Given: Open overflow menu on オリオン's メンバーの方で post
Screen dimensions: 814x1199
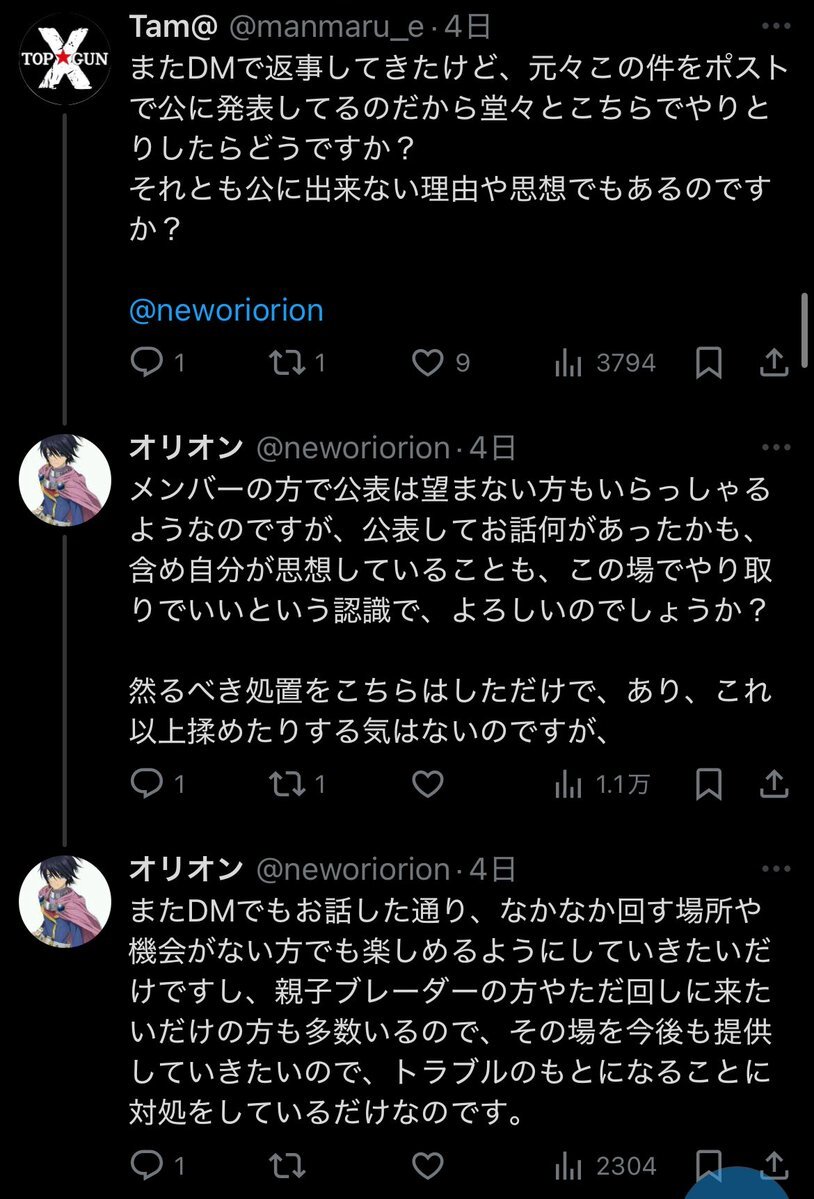Looking at the screenshot, I should click(776, 447).
